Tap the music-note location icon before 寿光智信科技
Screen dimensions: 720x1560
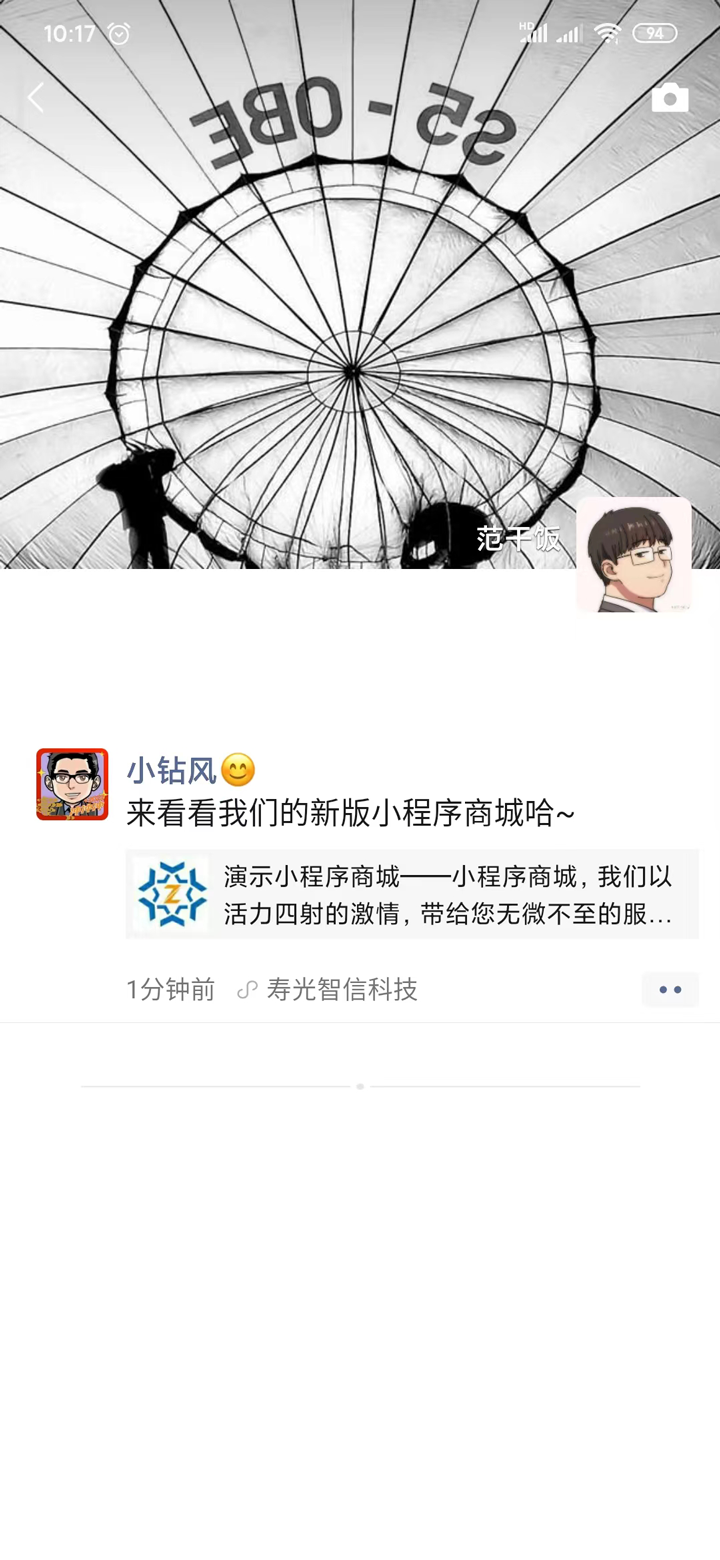click(x=246, y=989)
